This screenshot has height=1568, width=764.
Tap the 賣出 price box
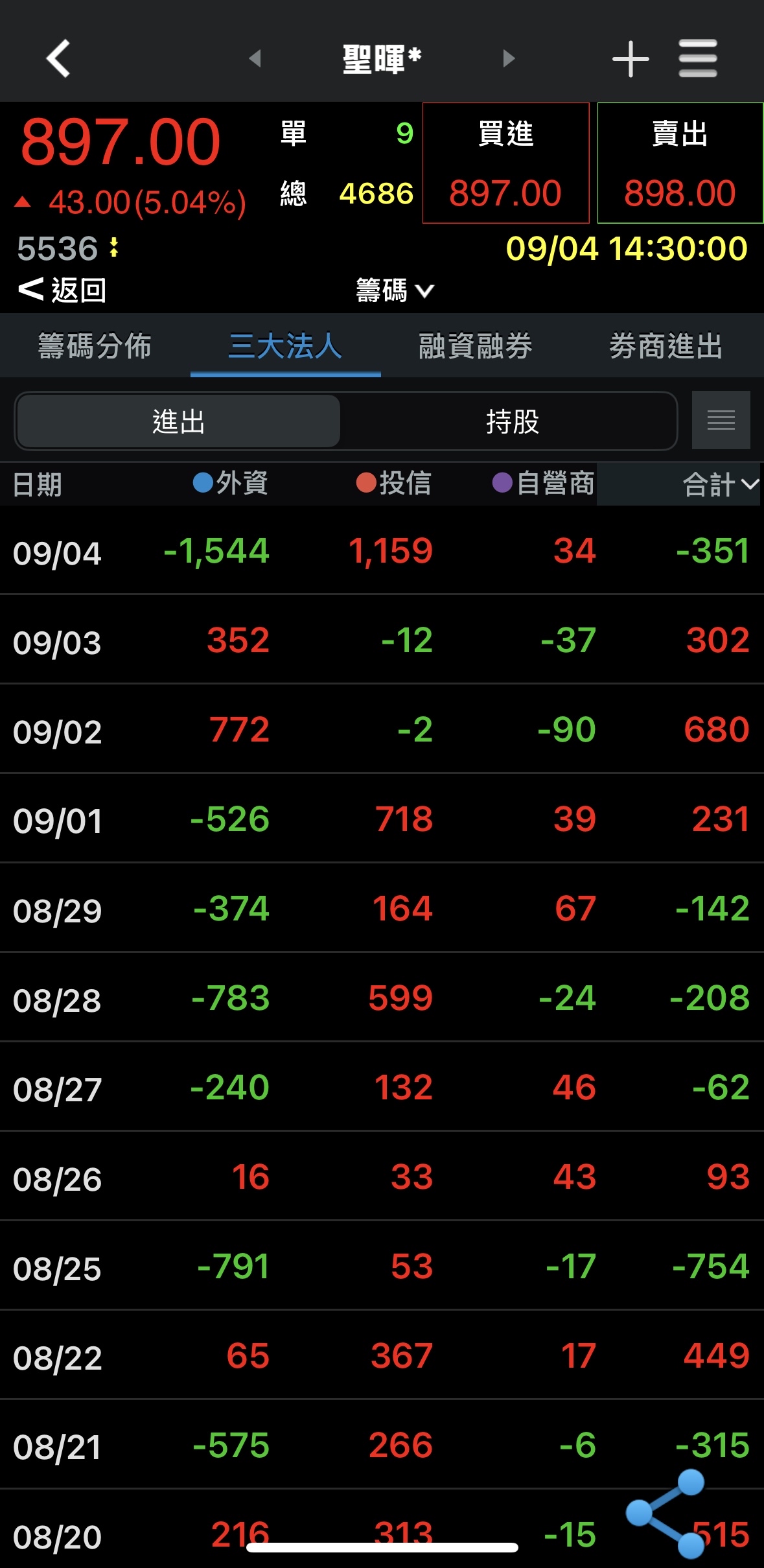click(x=680, y=163)
